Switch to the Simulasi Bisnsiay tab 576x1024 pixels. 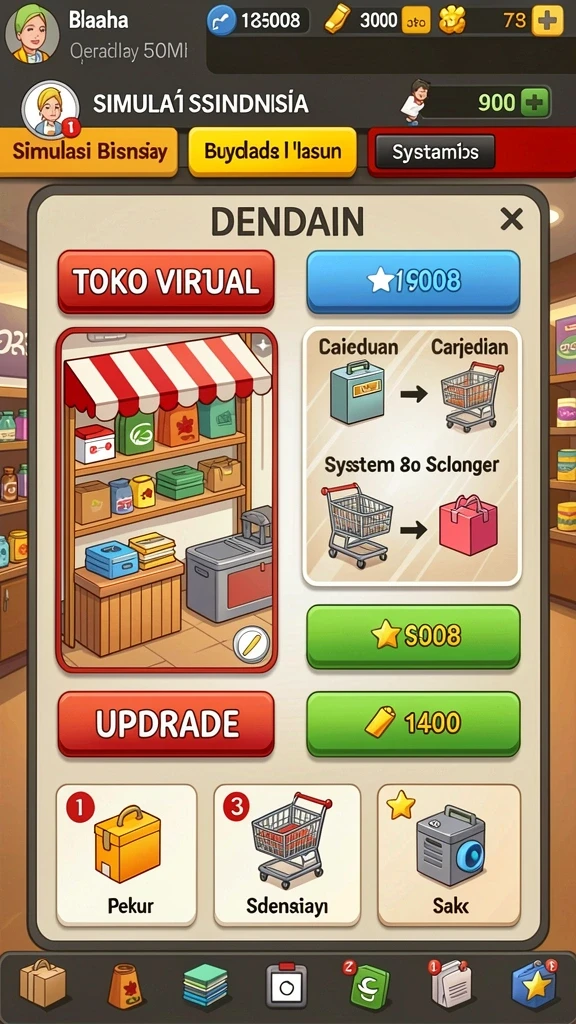tap(89, 152)
